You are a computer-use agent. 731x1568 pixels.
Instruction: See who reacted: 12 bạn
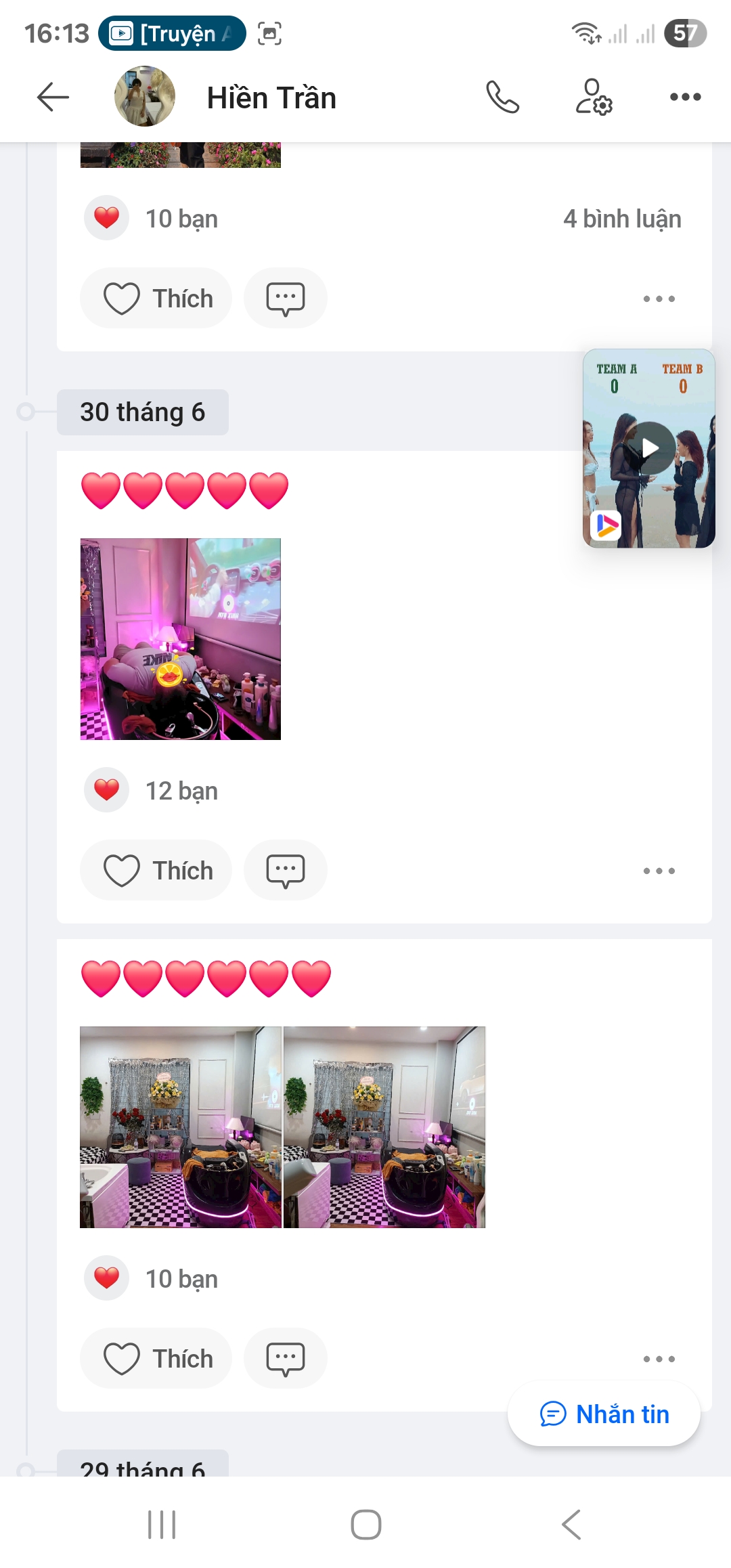[x=181, y=791]
